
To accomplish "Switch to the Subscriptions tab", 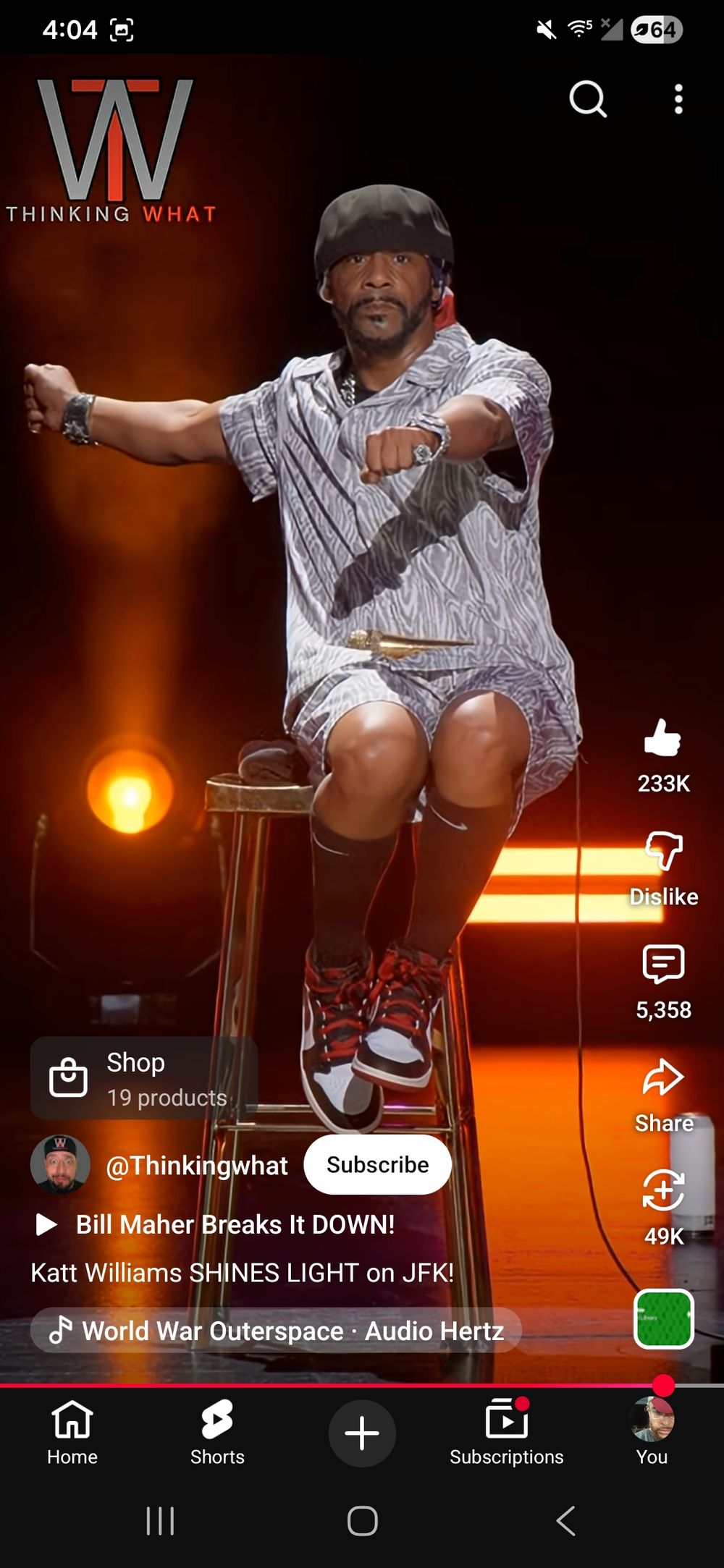I will [507, 1433].
